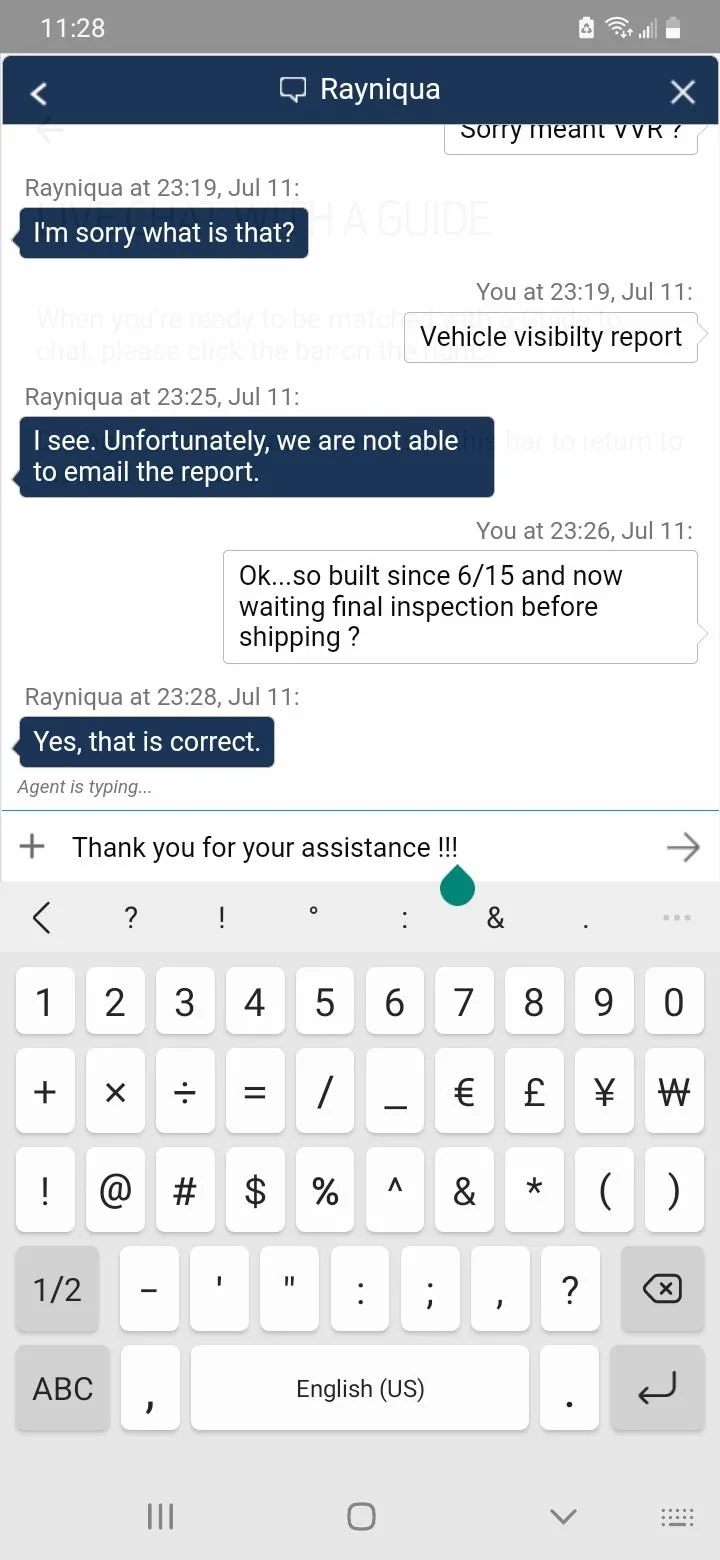Screen dimensions: 720x1560
Task: Open more keyboard suggestions dots
Action: [677, 918]
